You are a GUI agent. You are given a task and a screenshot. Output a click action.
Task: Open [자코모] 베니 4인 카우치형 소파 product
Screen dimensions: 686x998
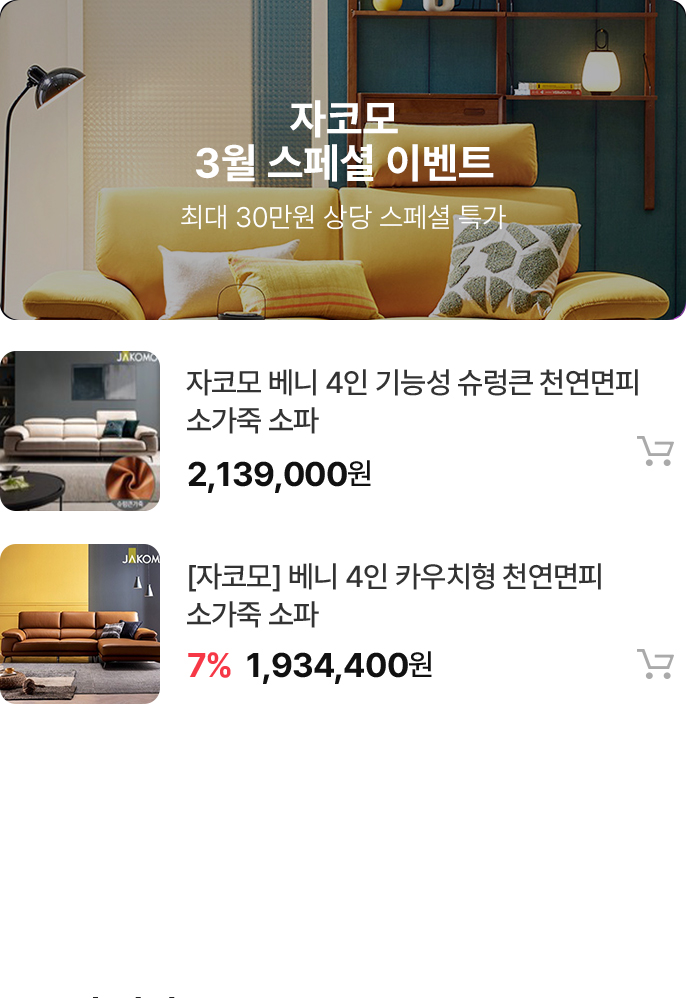(394, 595)
